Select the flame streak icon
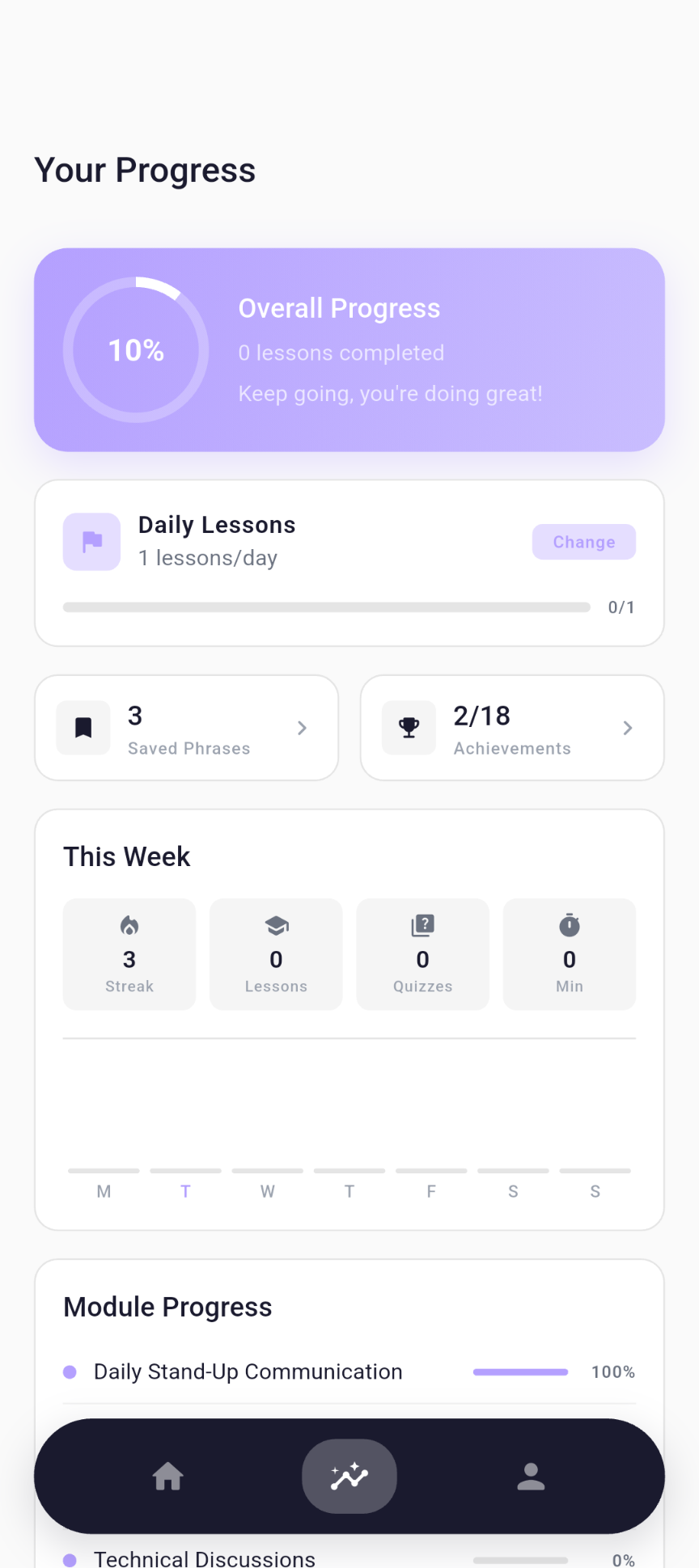 tap(129, 926)
